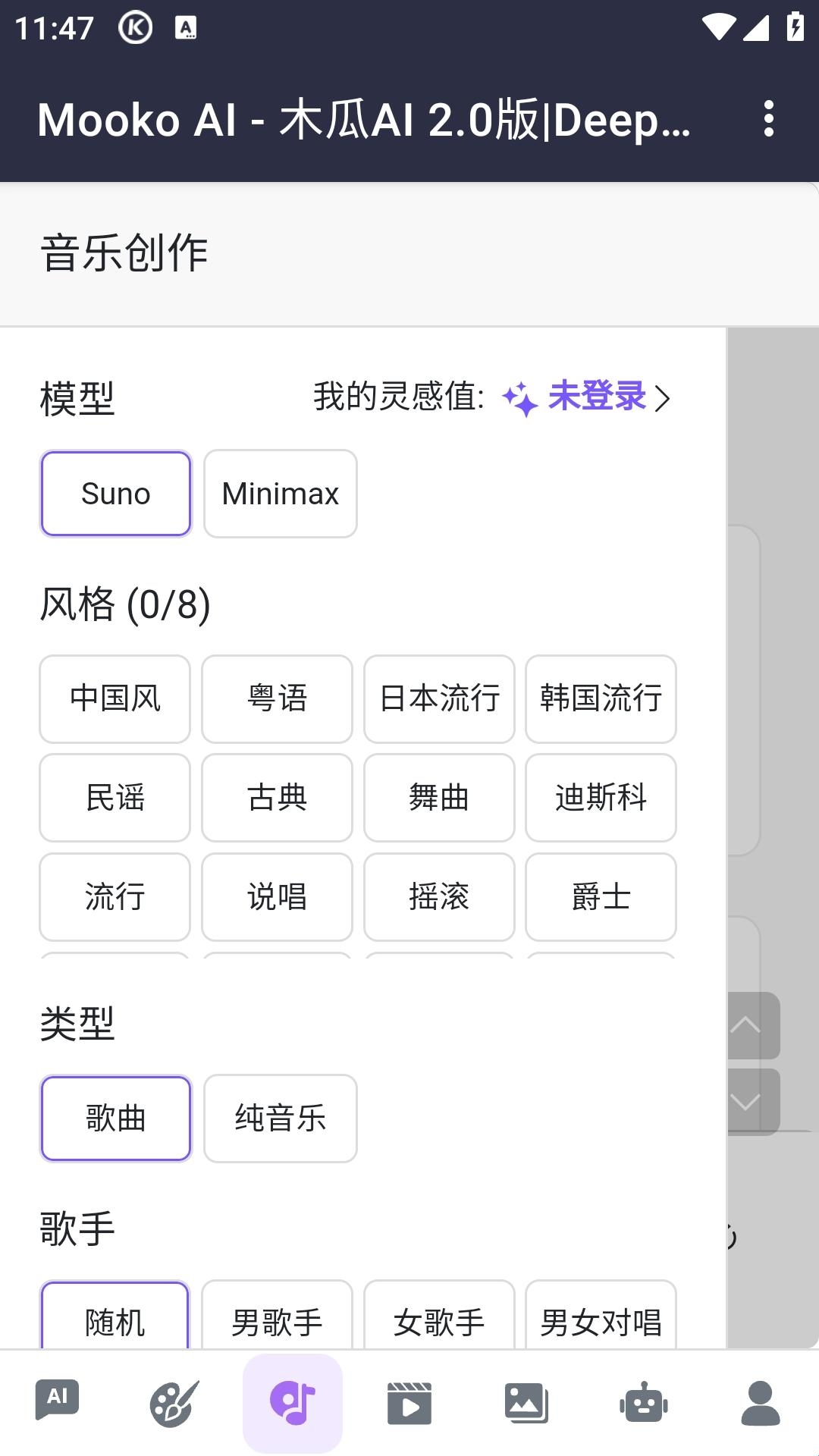Choose the Suno model
The image size is (819, 1456).
pyautogui.click(x=116, y=494)
